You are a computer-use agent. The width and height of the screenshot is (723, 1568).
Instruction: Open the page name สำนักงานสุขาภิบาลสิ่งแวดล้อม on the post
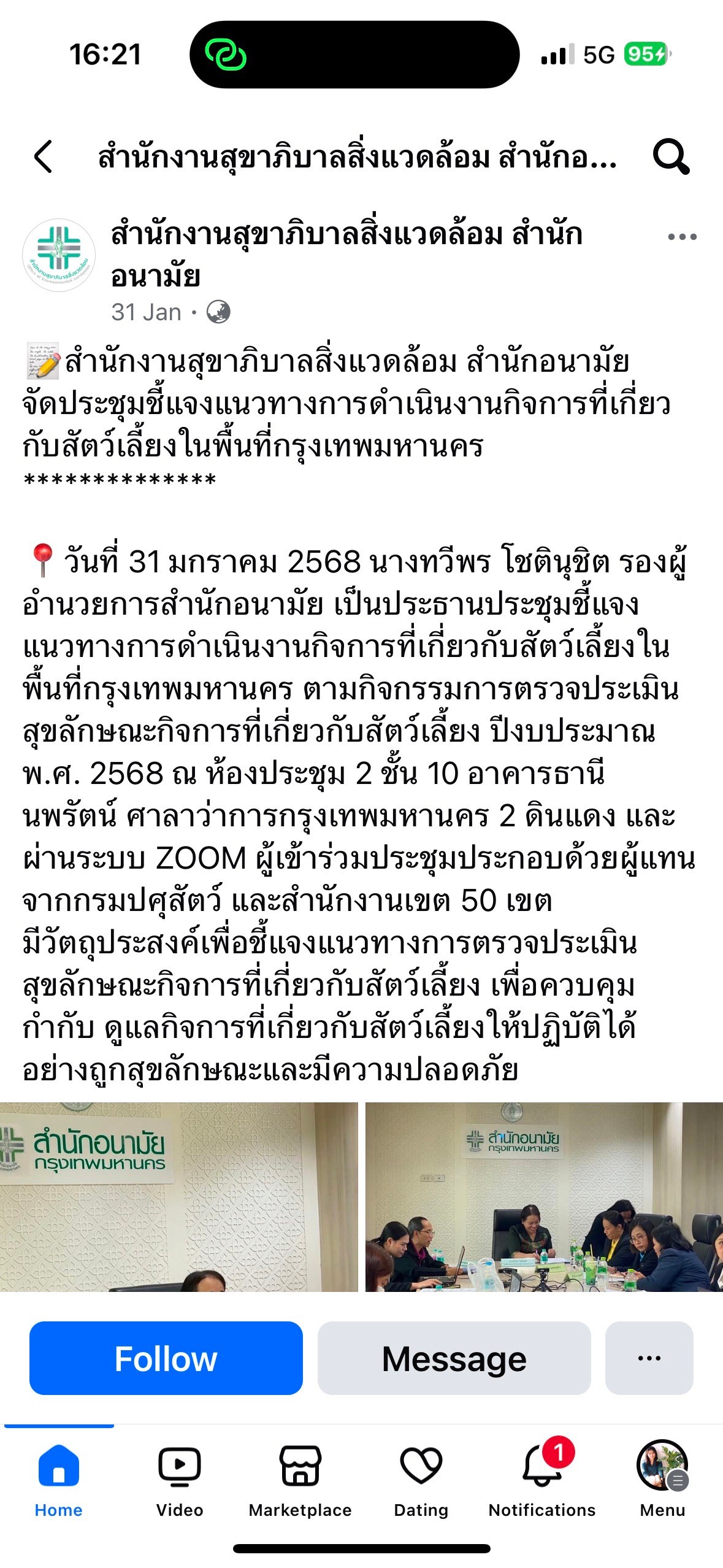[x=346, y=255]
